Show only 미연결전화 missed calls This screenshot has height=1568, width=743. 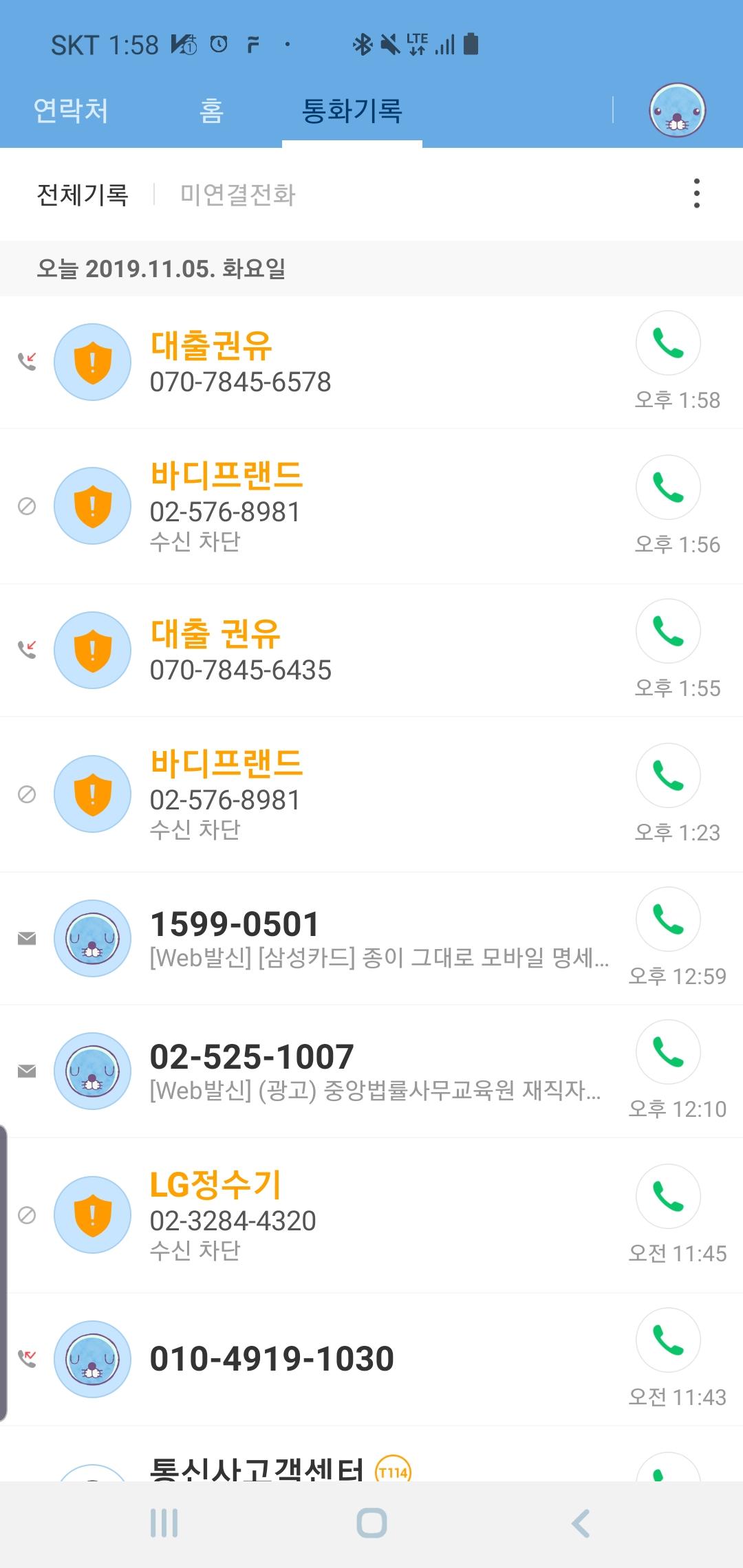[x=237, y=195]
